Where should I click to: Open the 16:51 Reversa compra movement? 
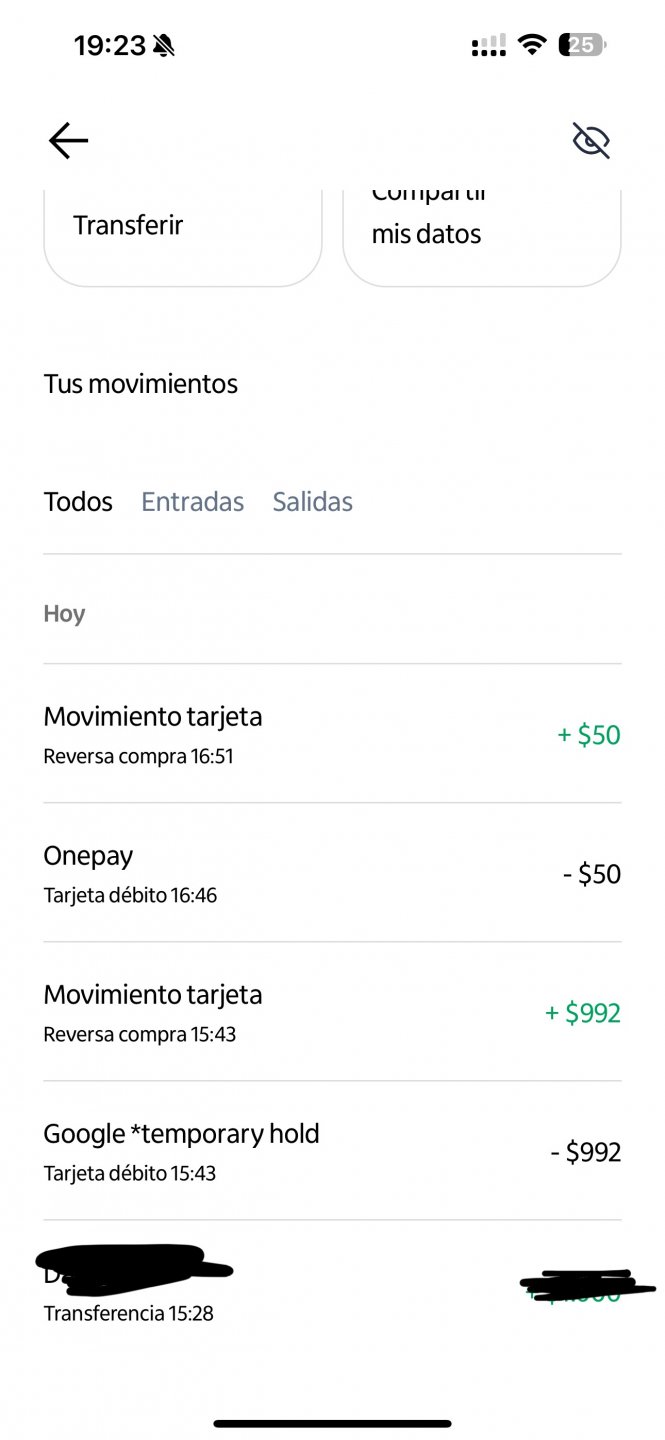(x=332, y=734)
